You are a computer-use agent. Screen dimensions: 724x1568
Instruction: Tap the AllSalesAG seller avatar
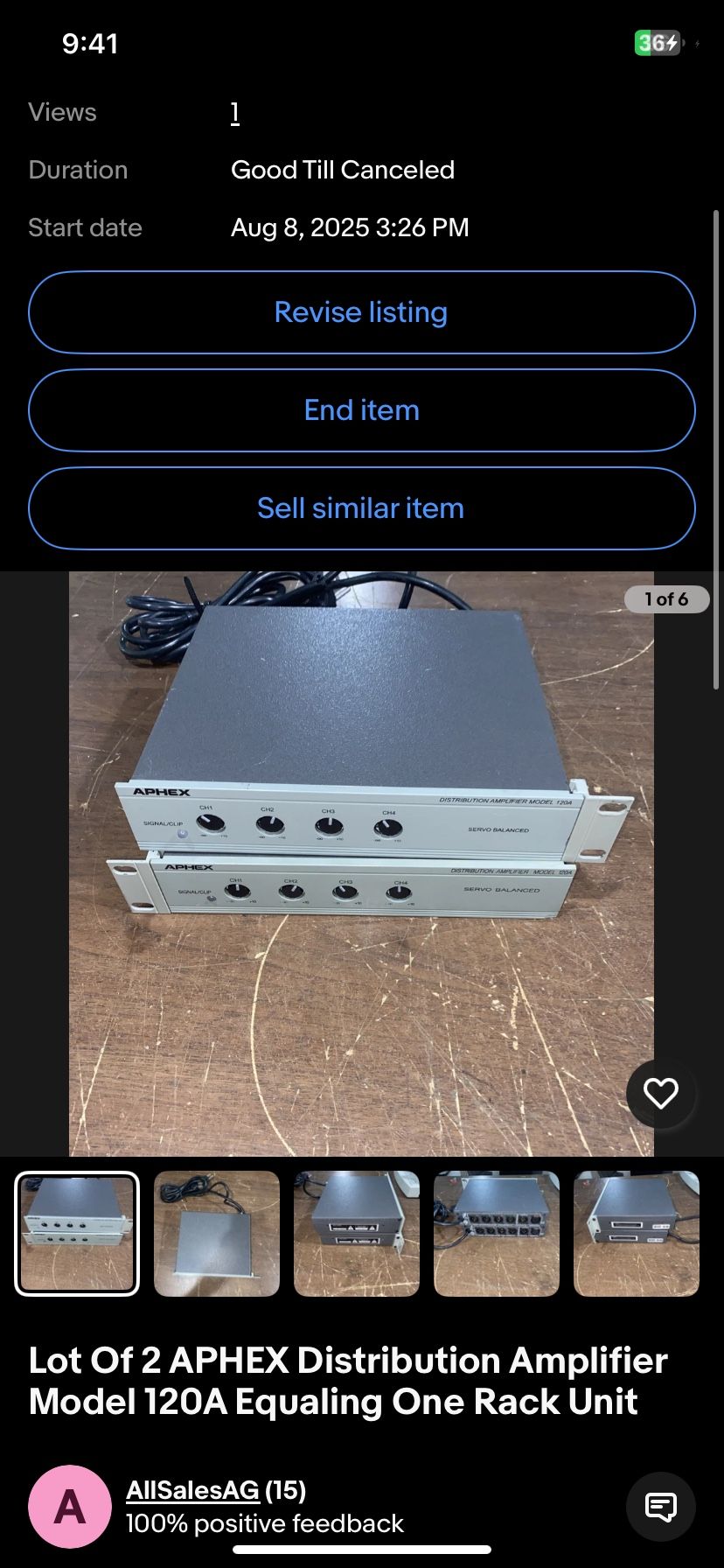tap(70, 1507)
